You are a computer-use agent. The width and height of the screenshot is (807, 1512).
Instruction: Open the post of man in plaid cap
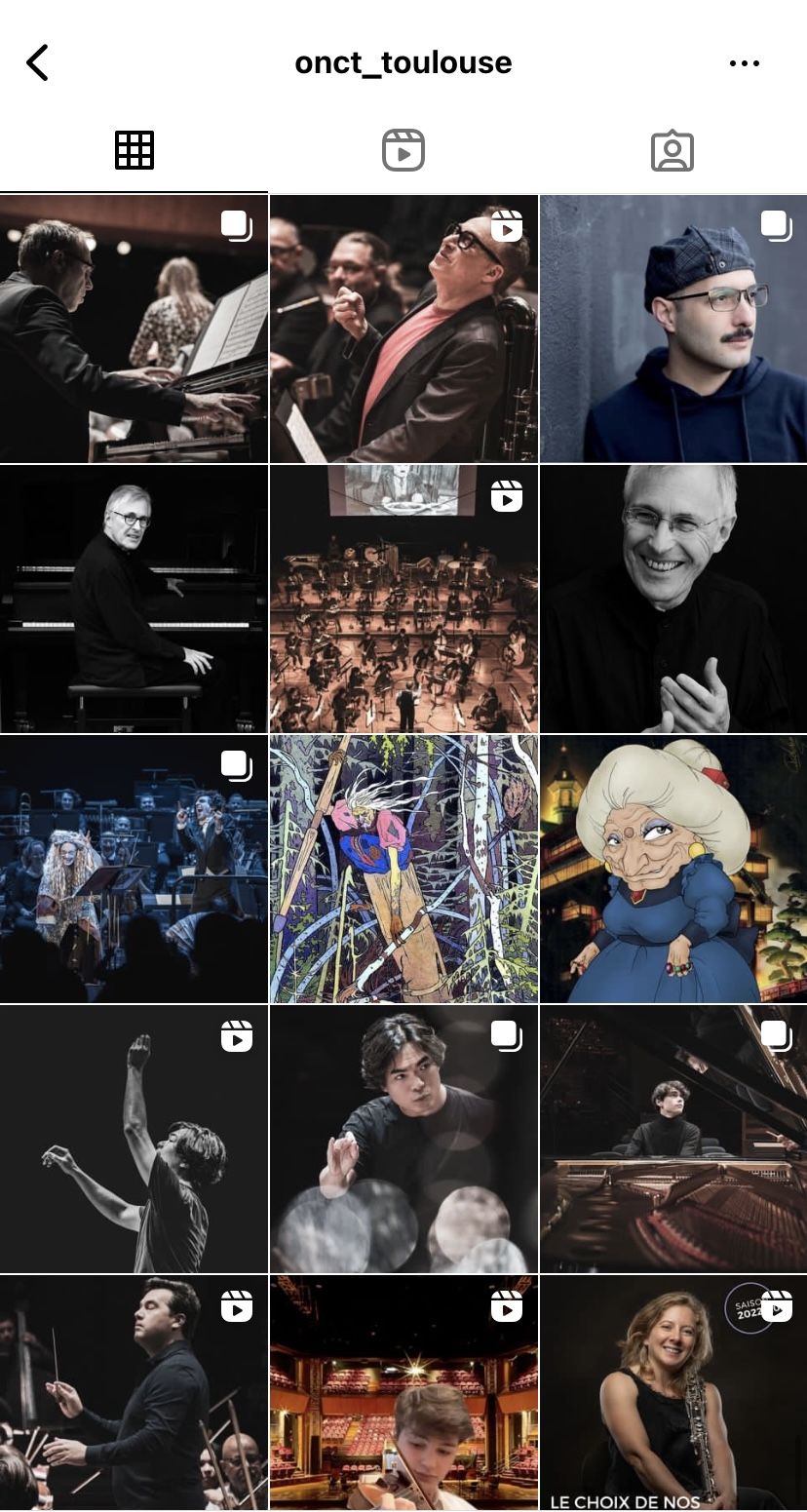673,329
